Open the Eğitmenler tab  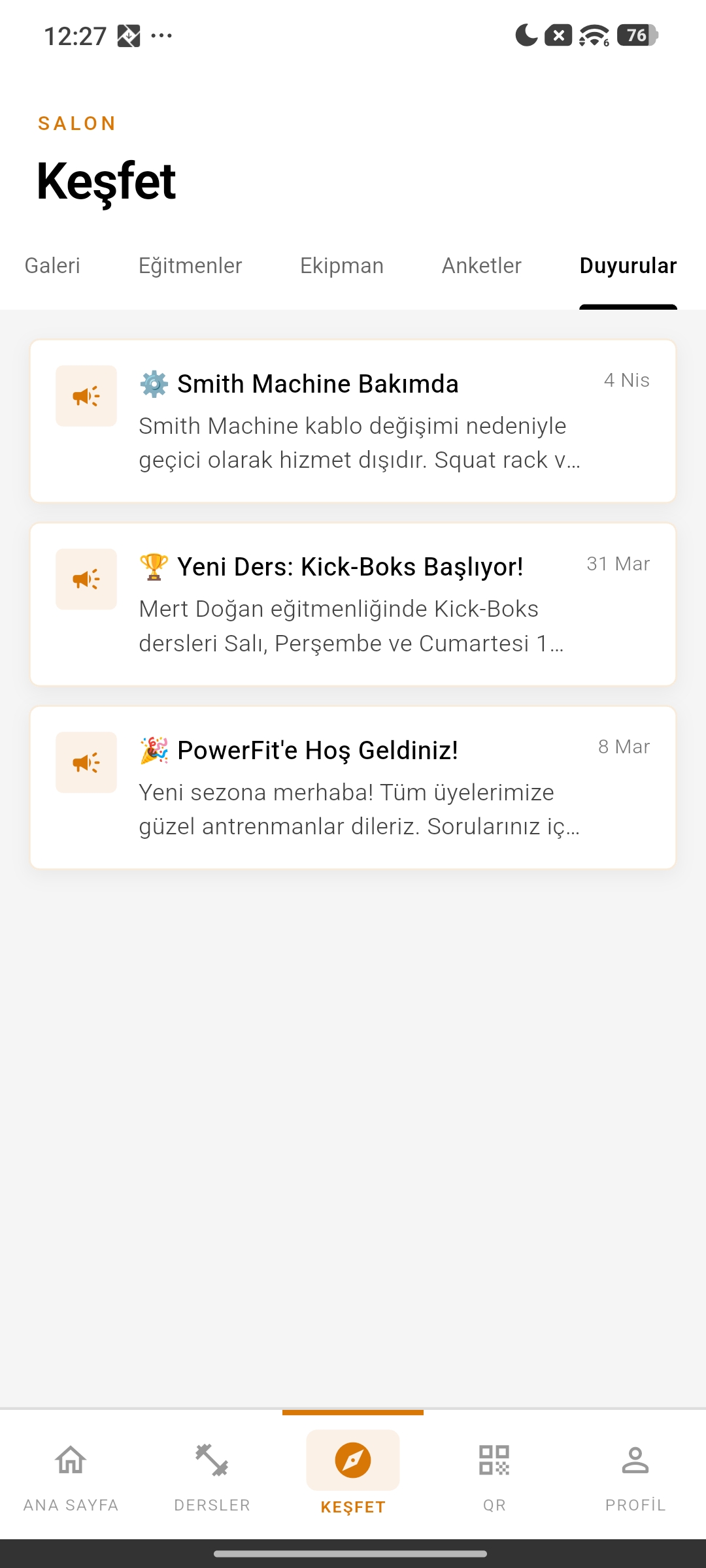tap(190, 266)
